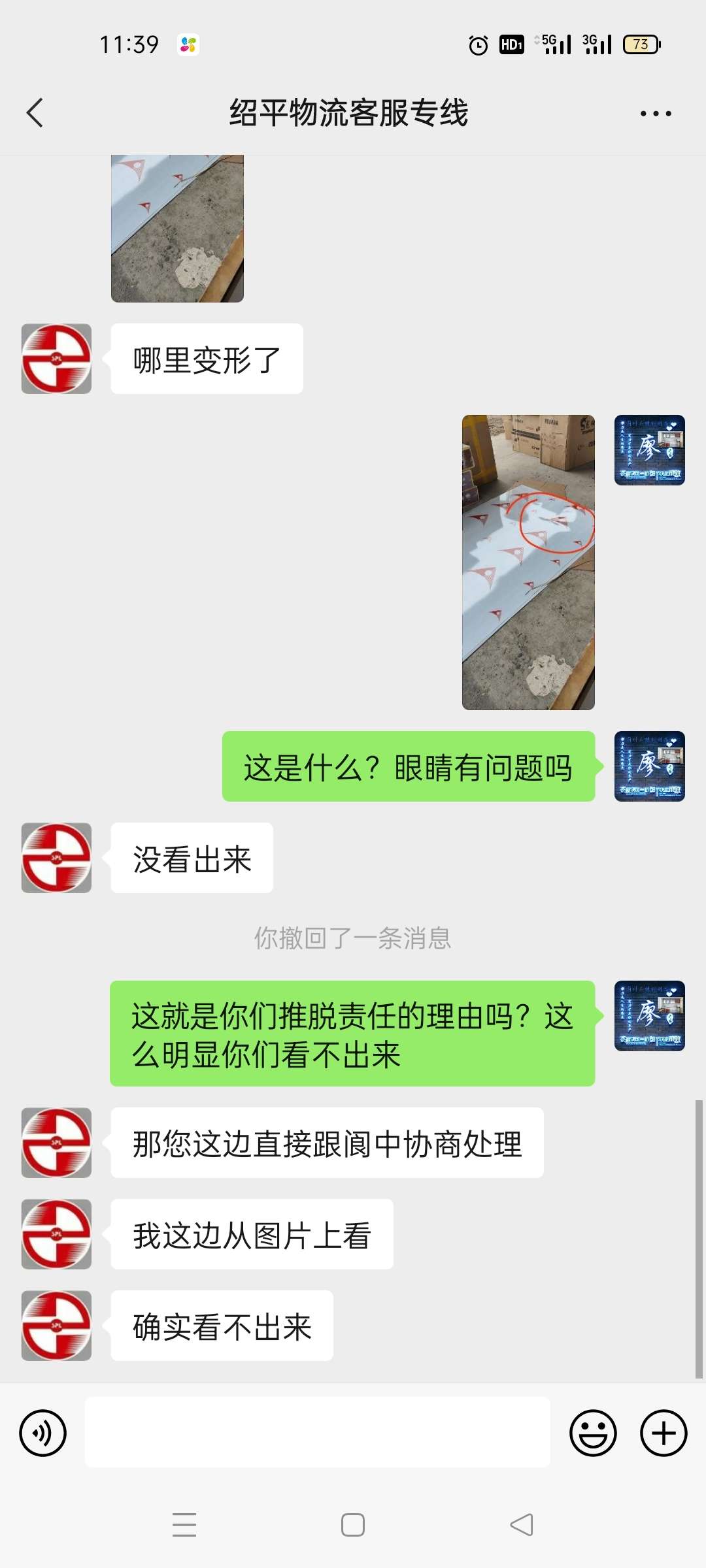This screenshot has height=1568, width=706.
Task: Open chat info via three-dot menu
Action: (655, 114)
